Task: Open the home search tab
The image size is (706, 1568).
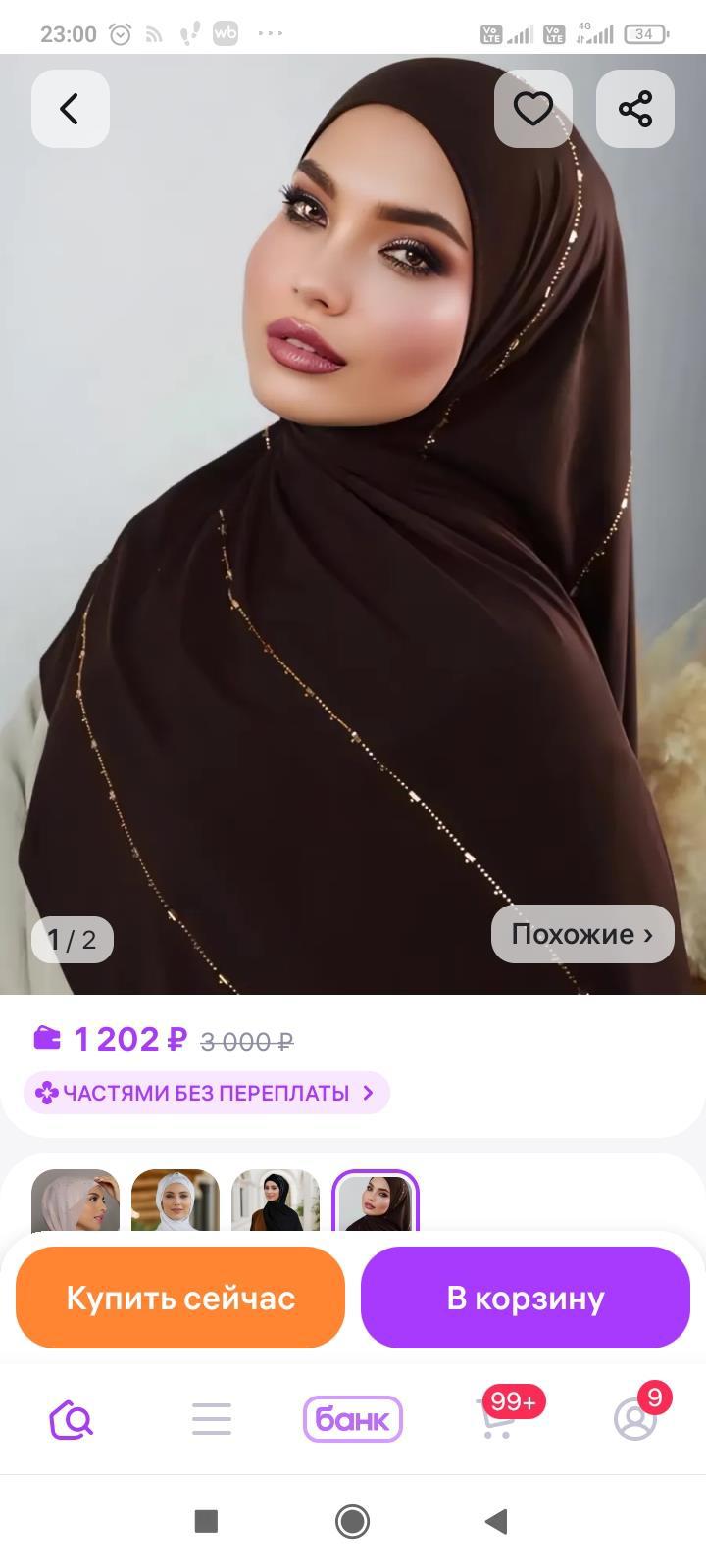Action: coord(71,1418)
